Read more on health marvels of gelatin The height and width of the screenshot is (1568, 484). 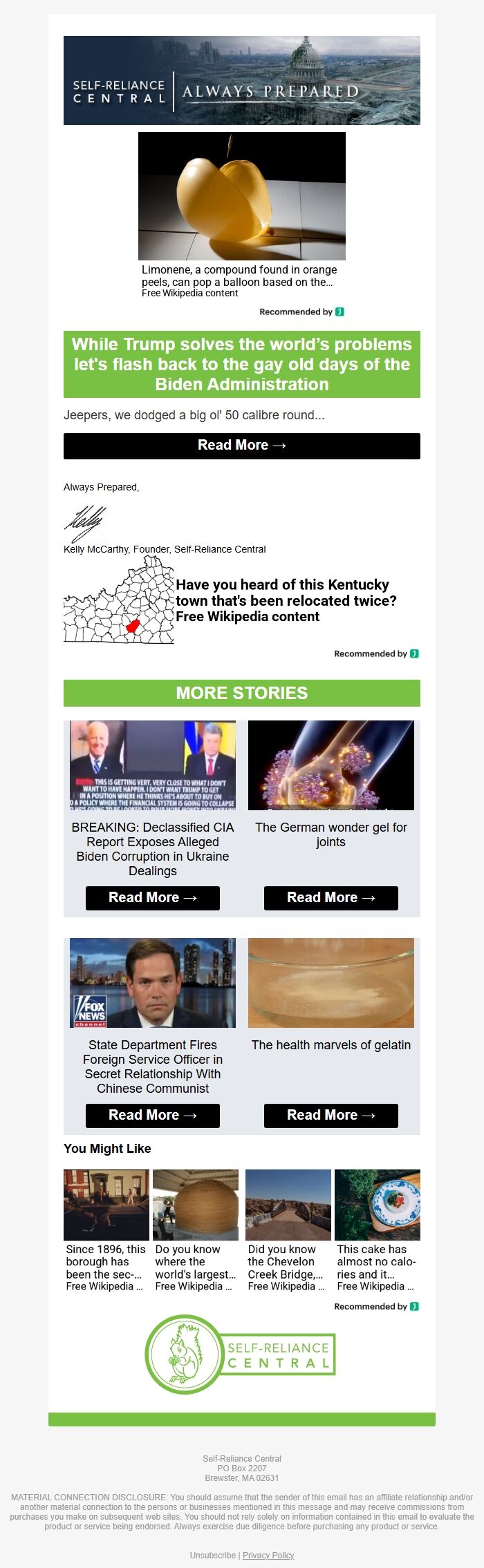[331, 1115]
